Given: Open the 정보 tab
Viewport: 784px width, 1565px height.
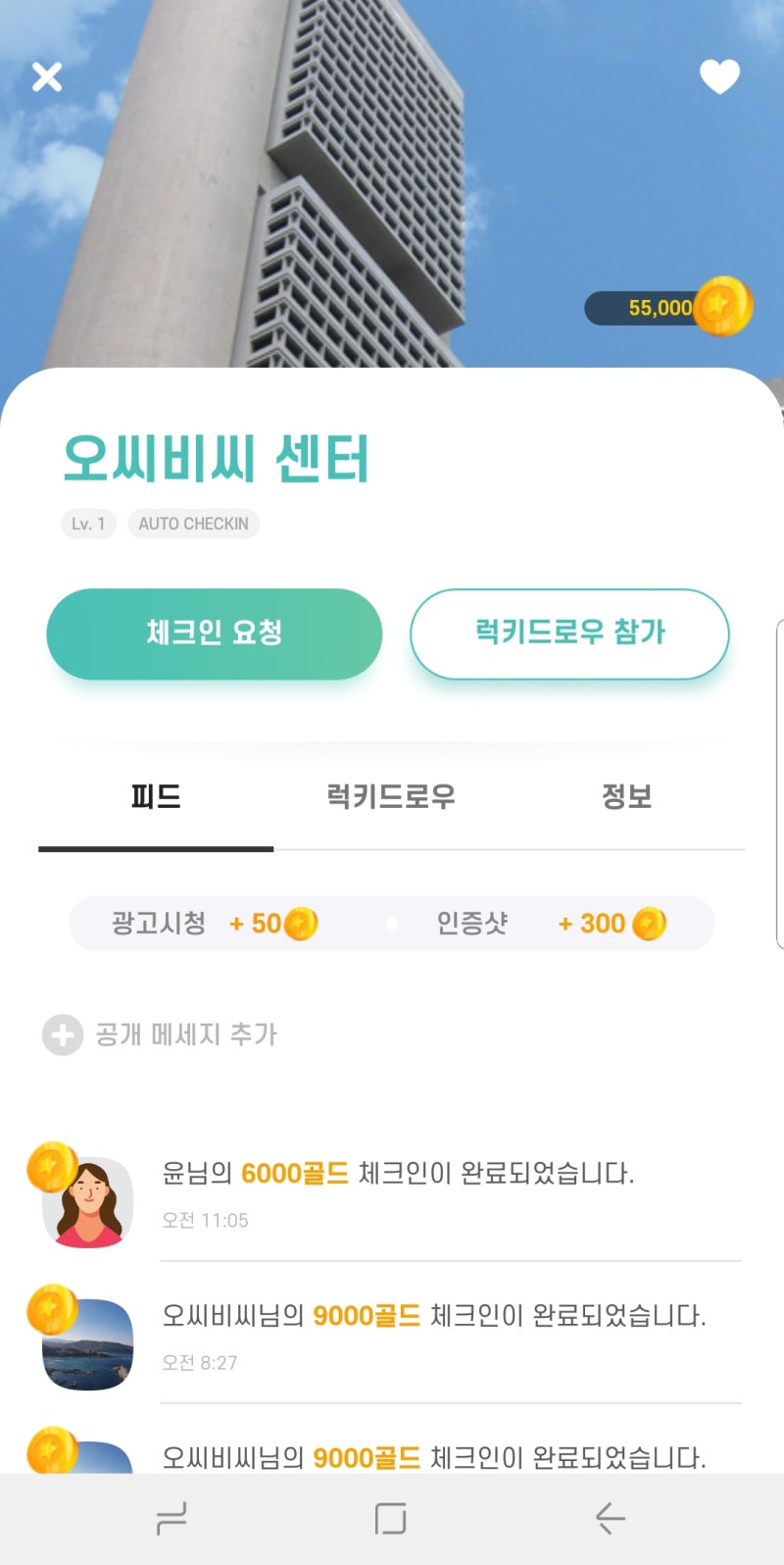Looking at the screenshot, I should [x=626, y=797].
